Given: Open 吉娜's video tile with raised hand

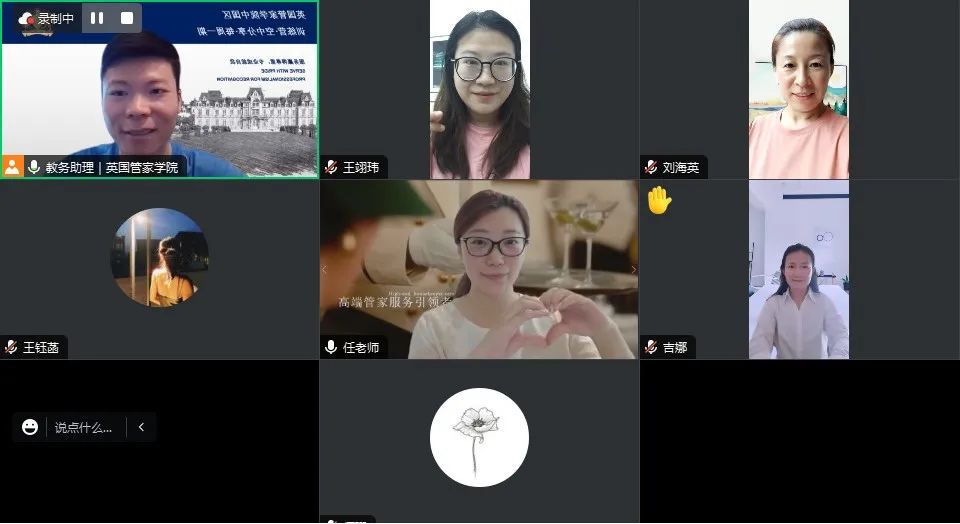Looking at the screenshot, I should [798, 270].
